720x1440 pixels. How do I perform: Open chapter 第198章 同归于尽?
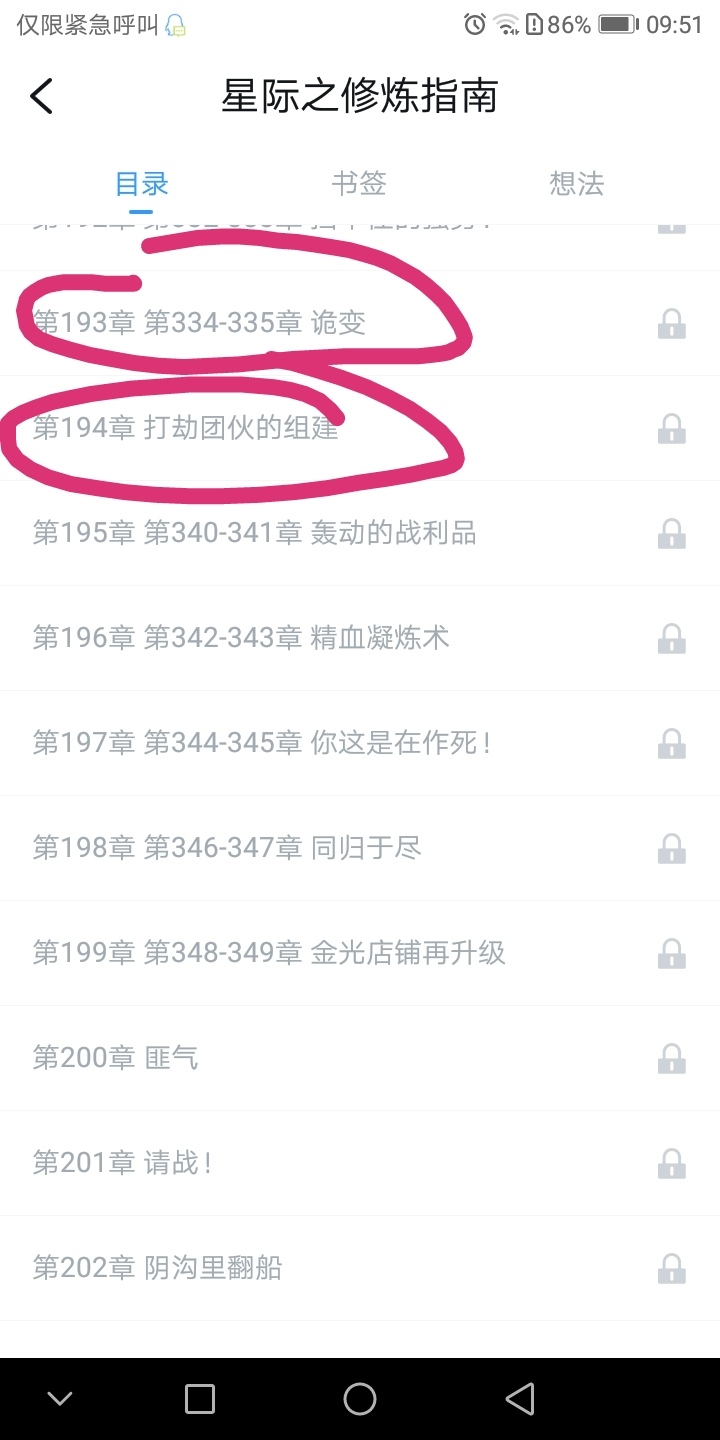click(227, 848)
